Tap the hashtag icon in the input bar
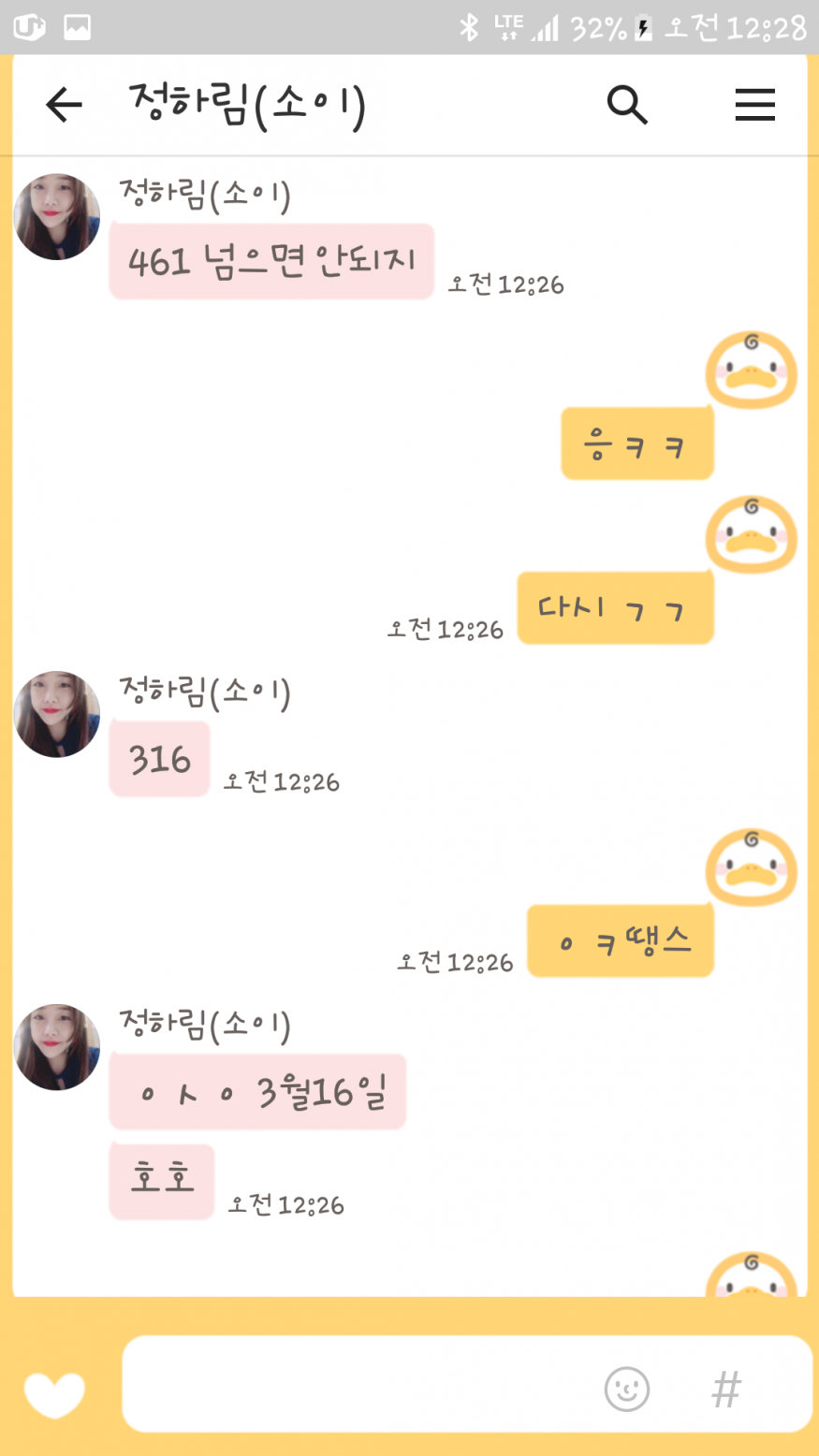Image resolution: width=819 pixels, height=1456 pixels. 726,1389
